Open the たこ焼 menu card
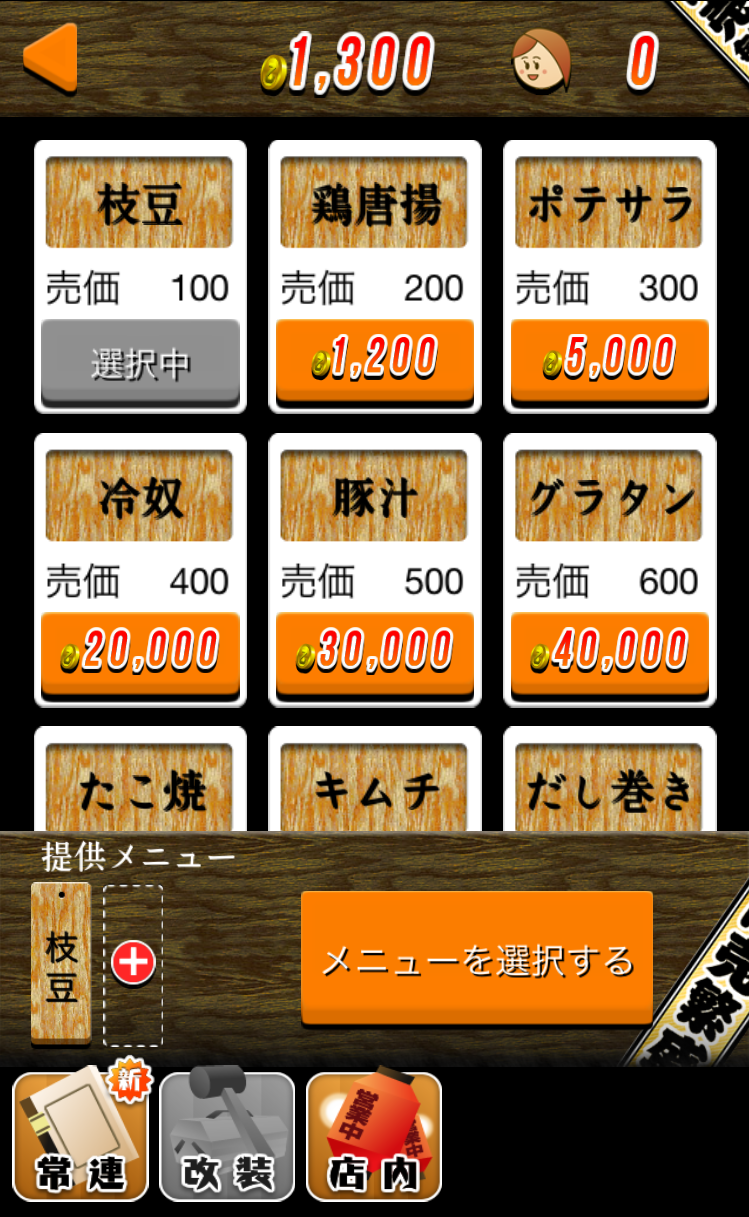The height and width of the screenshot is (1217, 749). [x=140, y=780]
